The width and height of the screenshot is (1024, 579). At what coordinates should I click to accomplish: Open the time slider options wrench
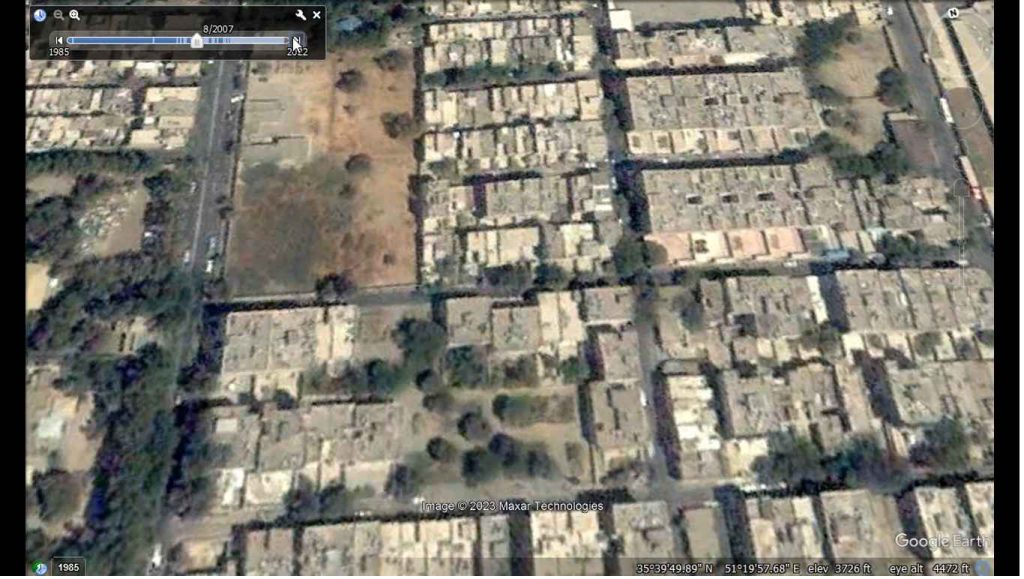pos(300,15)
